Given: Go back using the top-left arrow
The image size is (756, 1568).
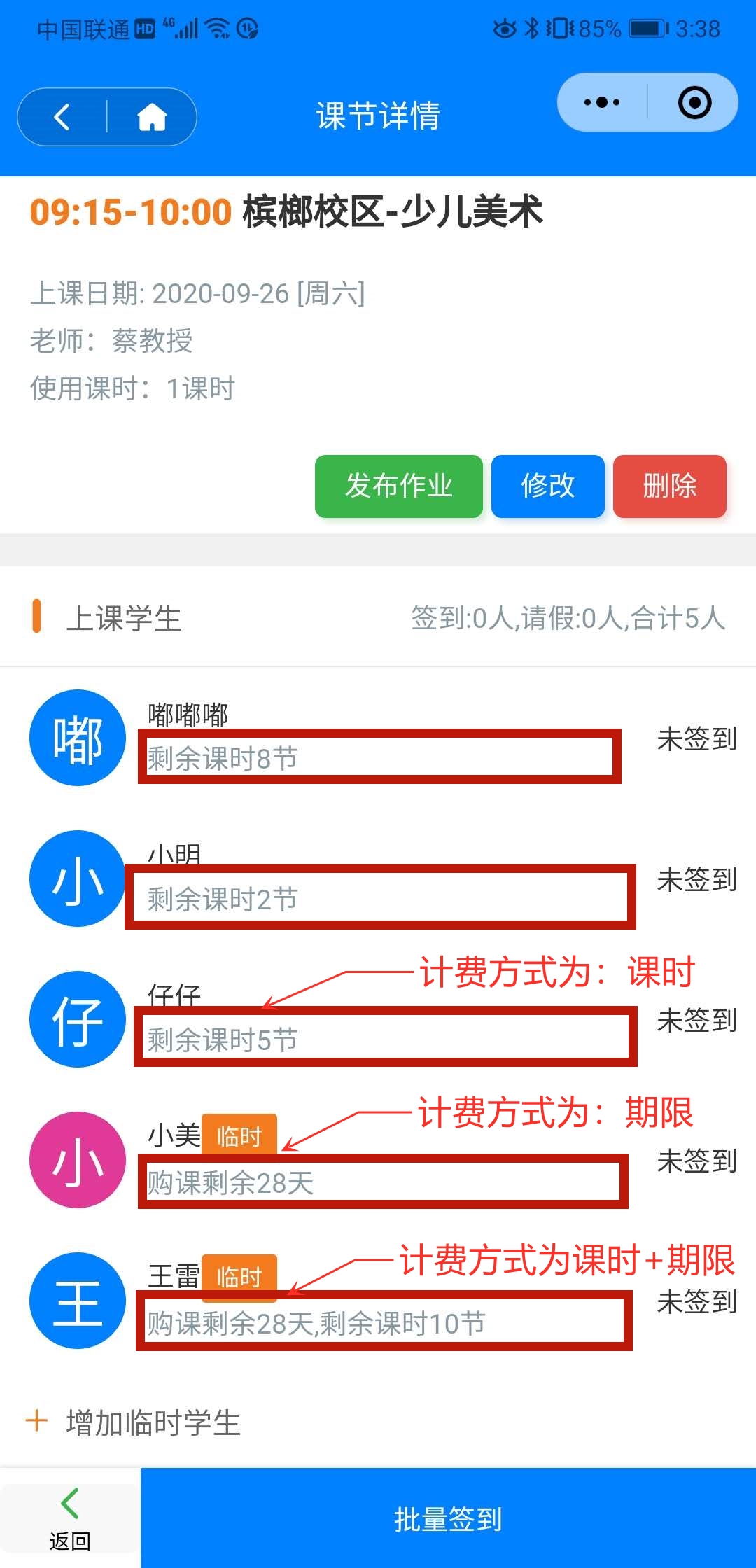Looking at the screenshot, I should point(62,117).
